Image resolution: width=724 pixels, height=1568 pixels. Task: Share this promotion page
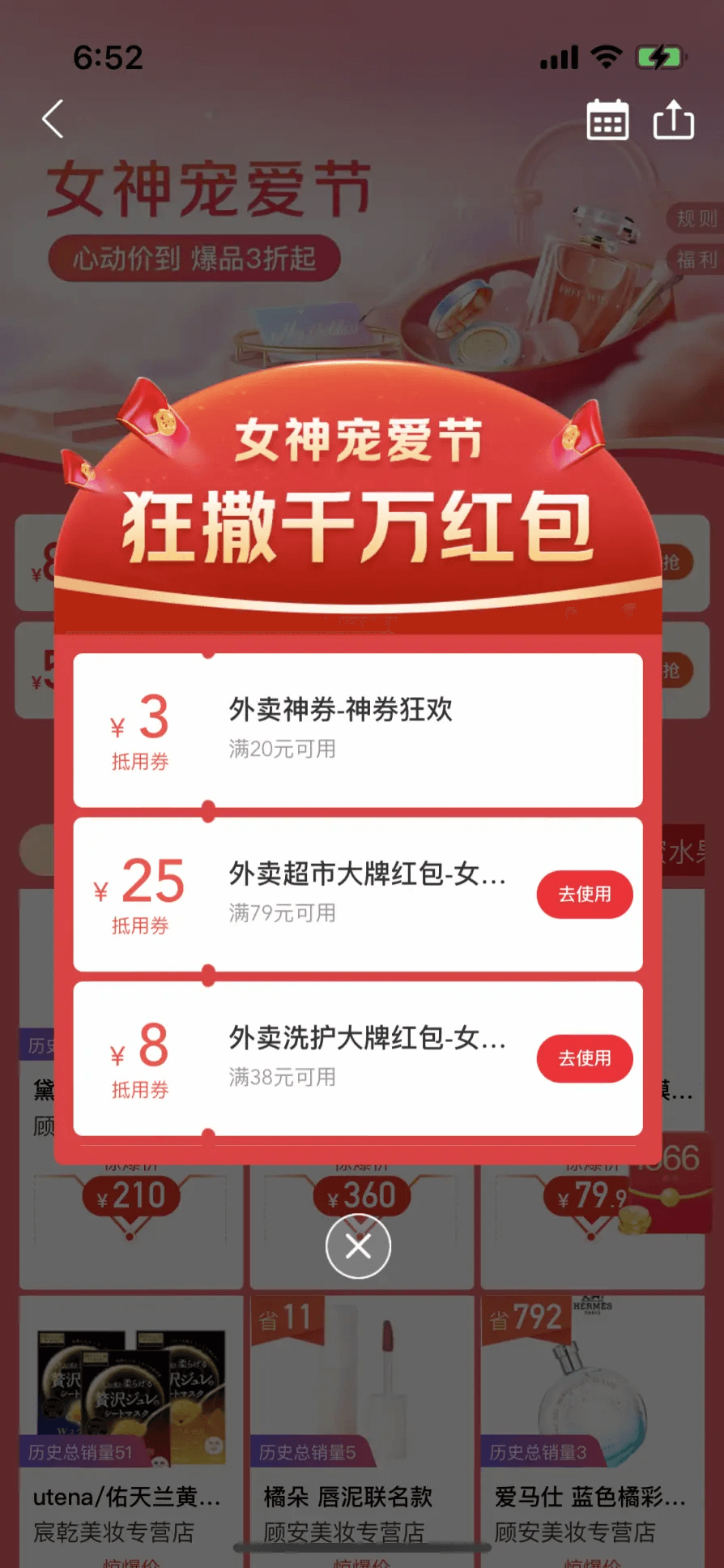pos(674,120)
